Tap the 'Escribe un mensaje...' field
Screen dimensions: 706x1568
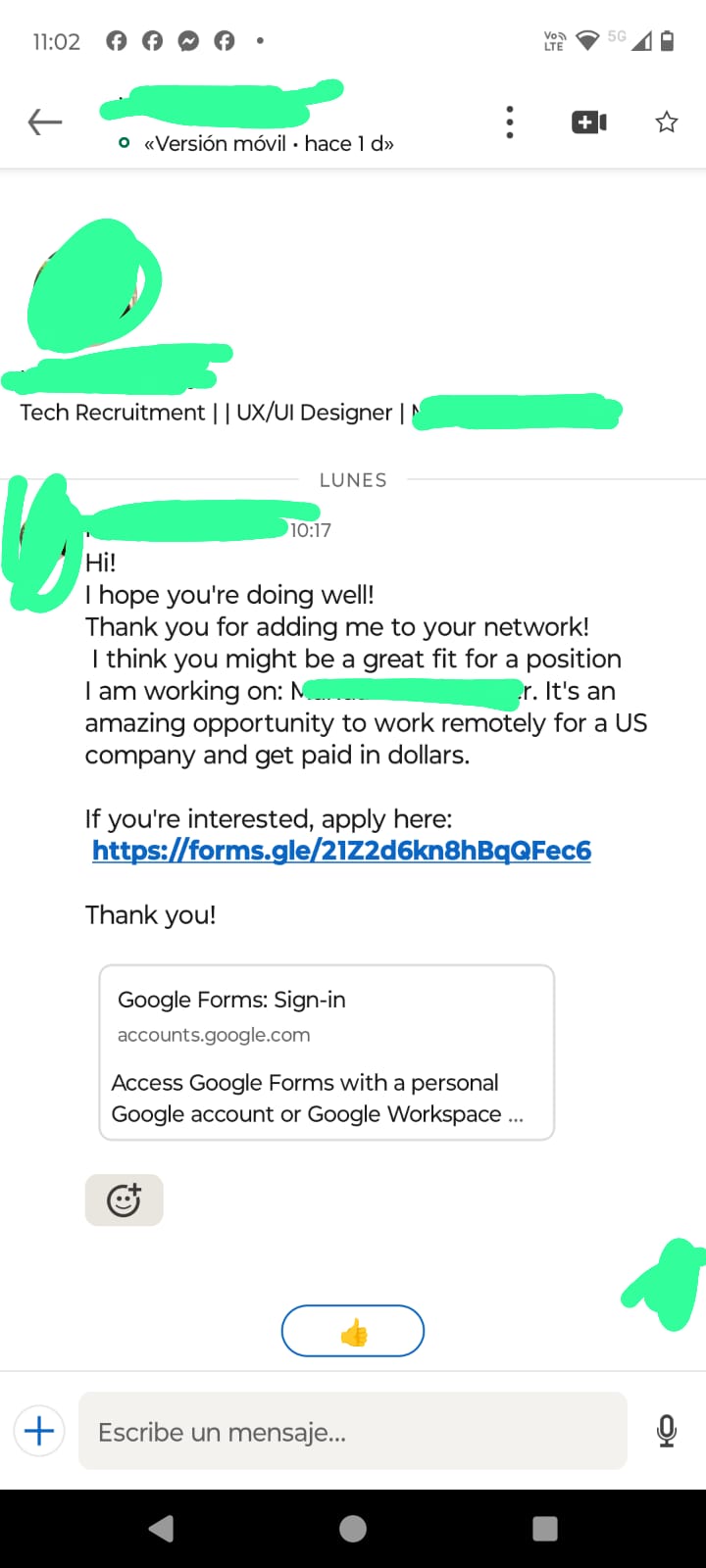tap(353, 1431)
